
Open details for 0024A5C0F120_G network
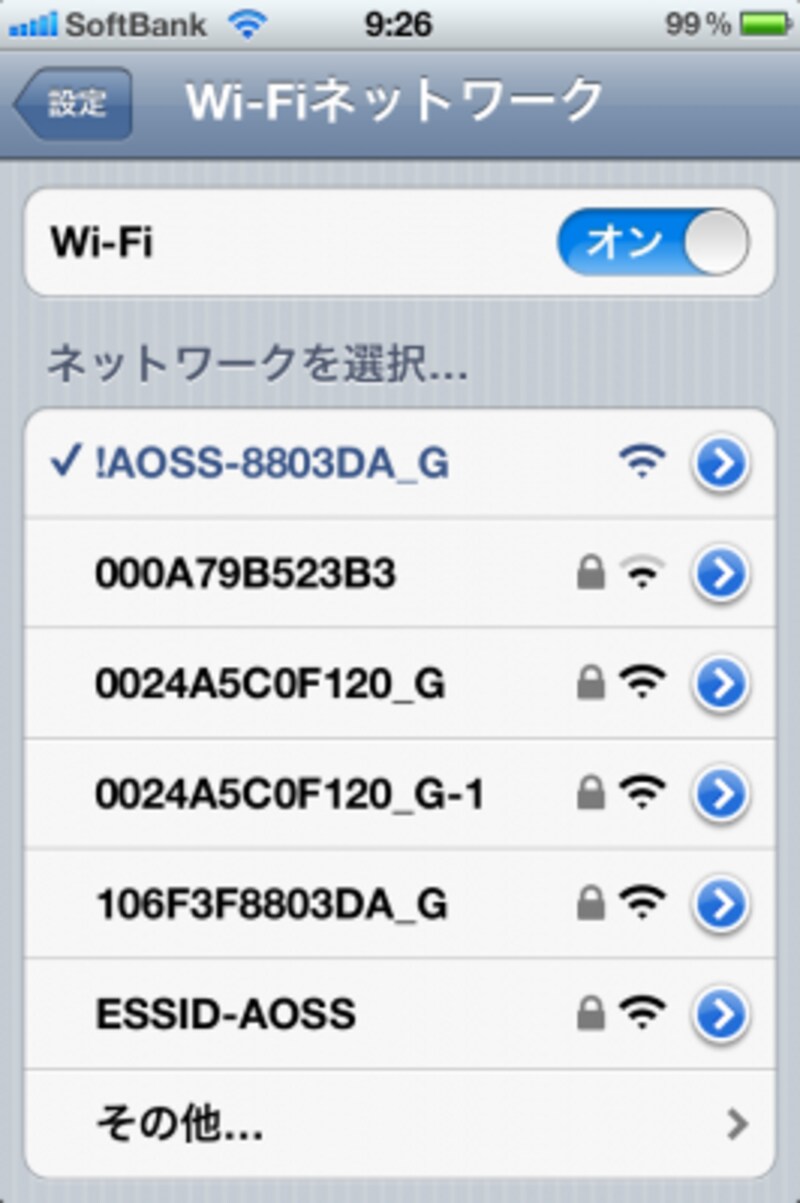pos(721,684)
